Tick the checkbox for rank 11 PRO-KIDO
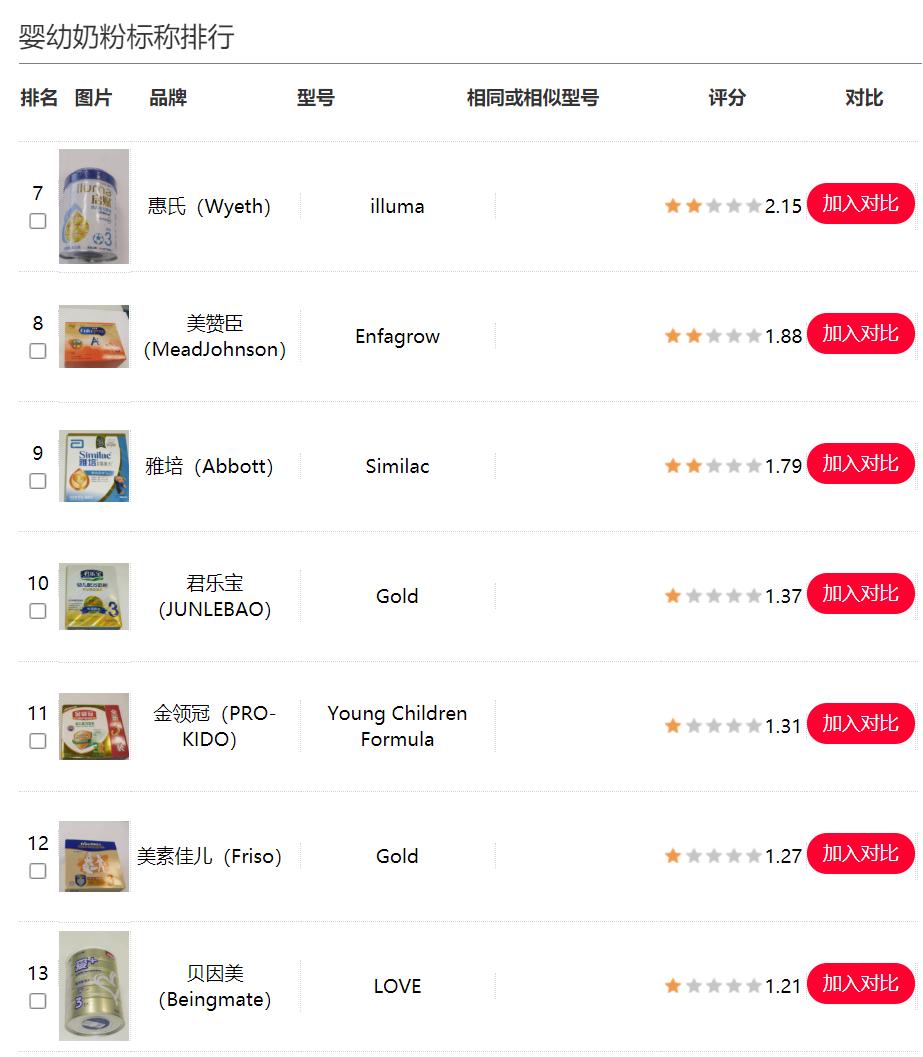923x1057 pixels. pyautogui.click(x=38, y=741)
